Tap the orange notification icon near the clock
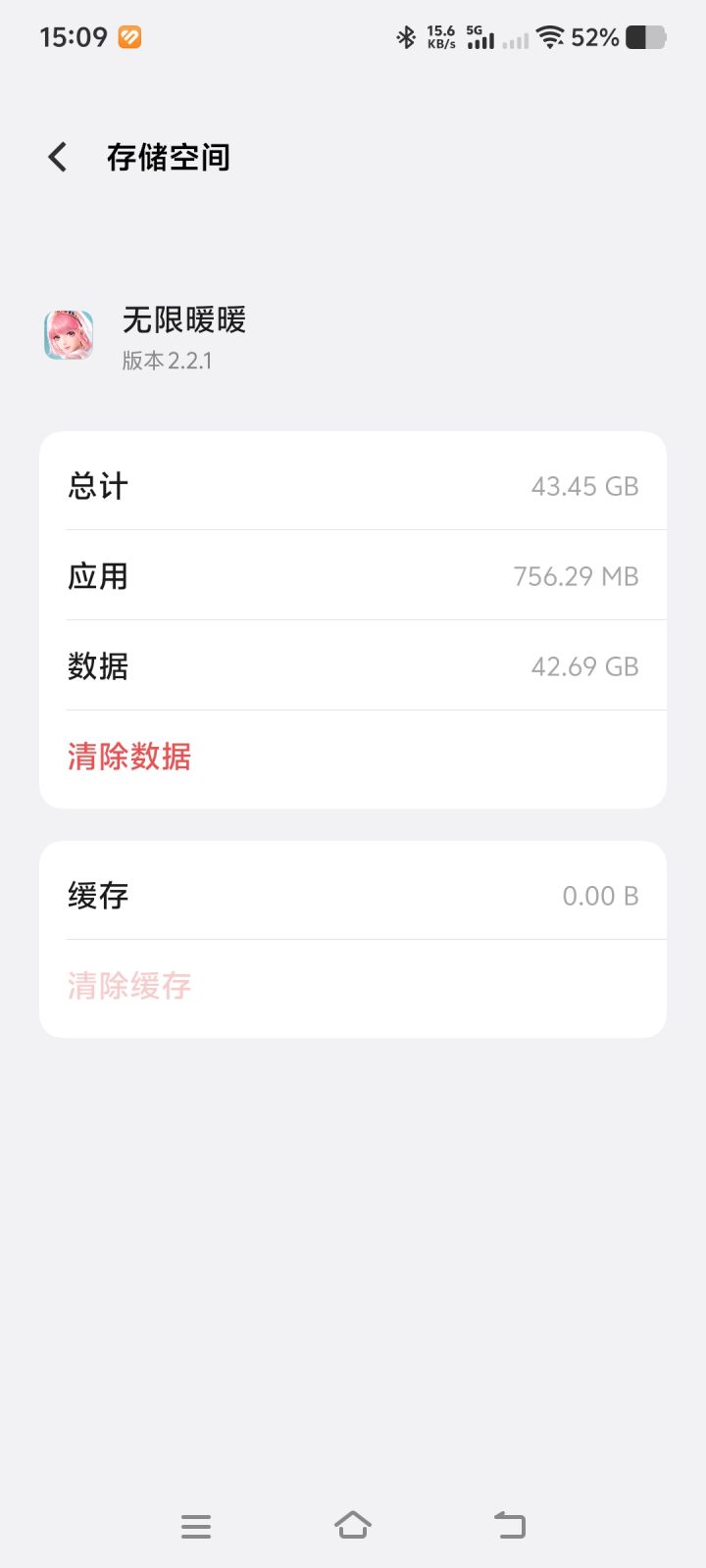The width and height of the screenshot is (706, 1568). [127, 36]
